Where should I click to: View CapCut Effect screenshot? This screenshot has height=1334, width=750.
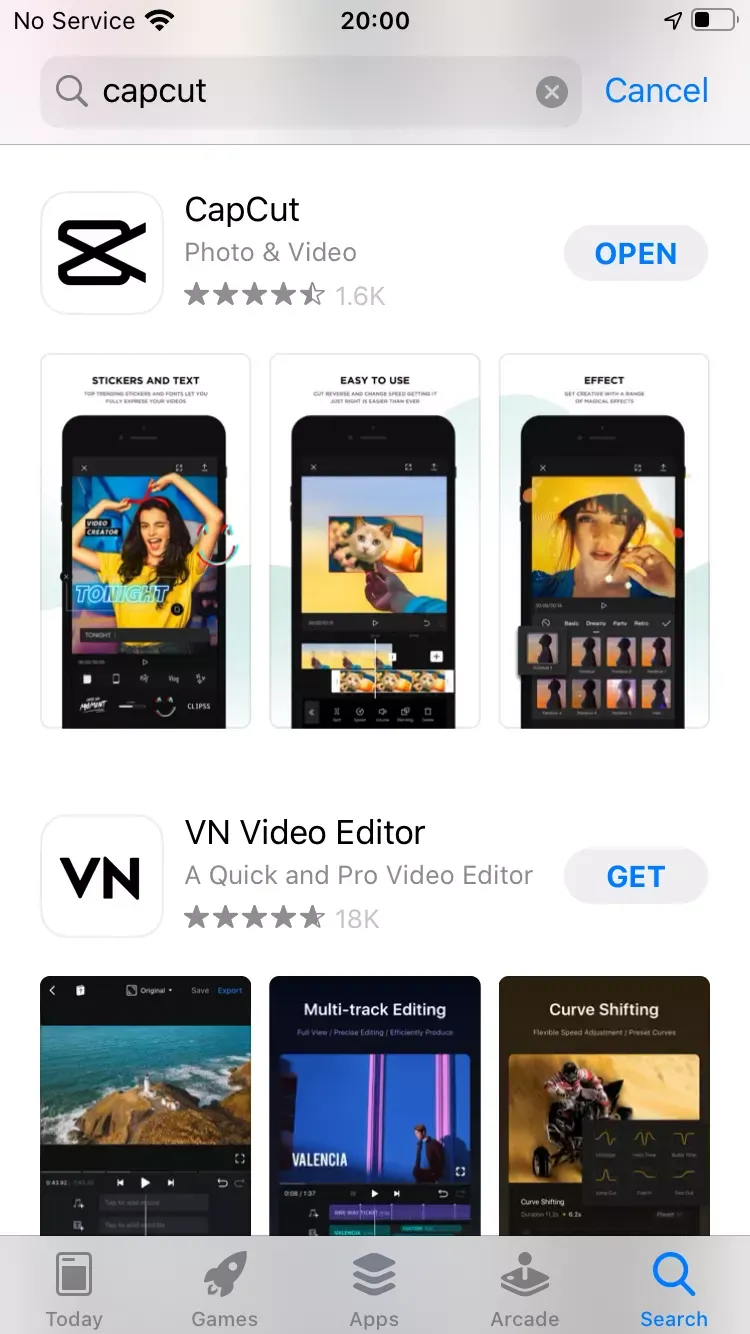604,541
